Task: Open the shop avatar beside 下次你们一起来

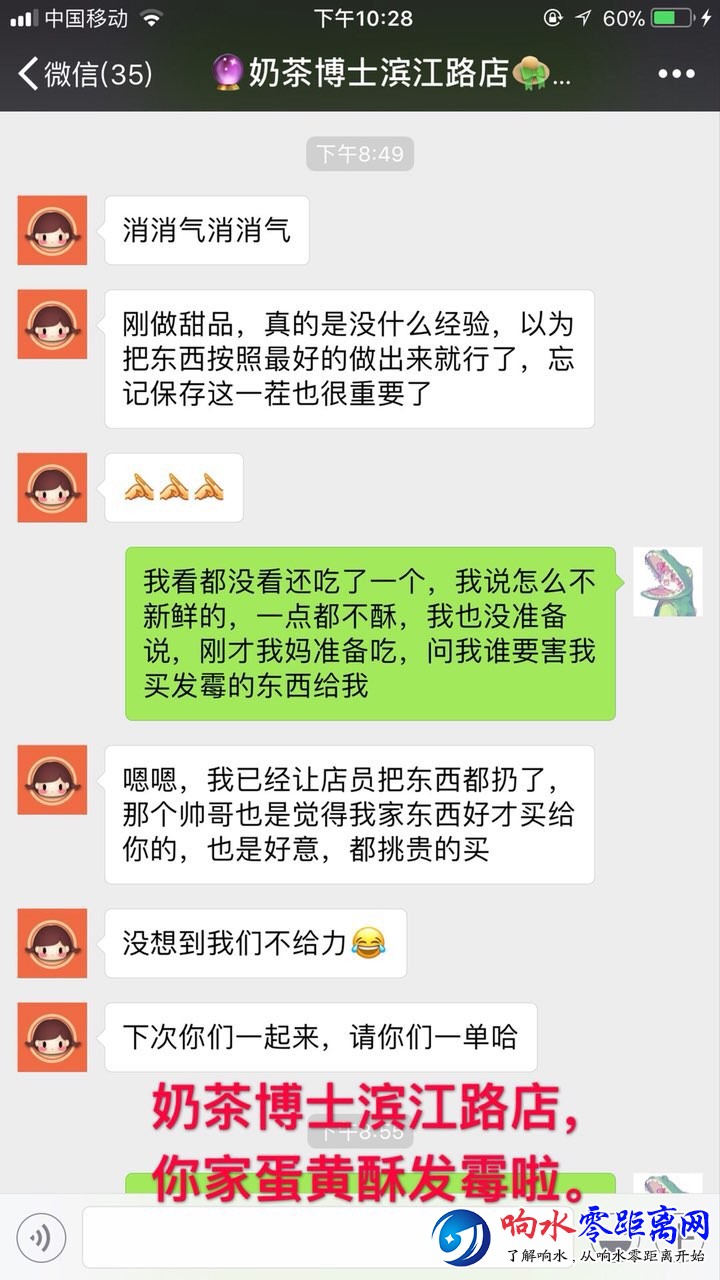Action: pyautogui.click(x=52, y=1037)
